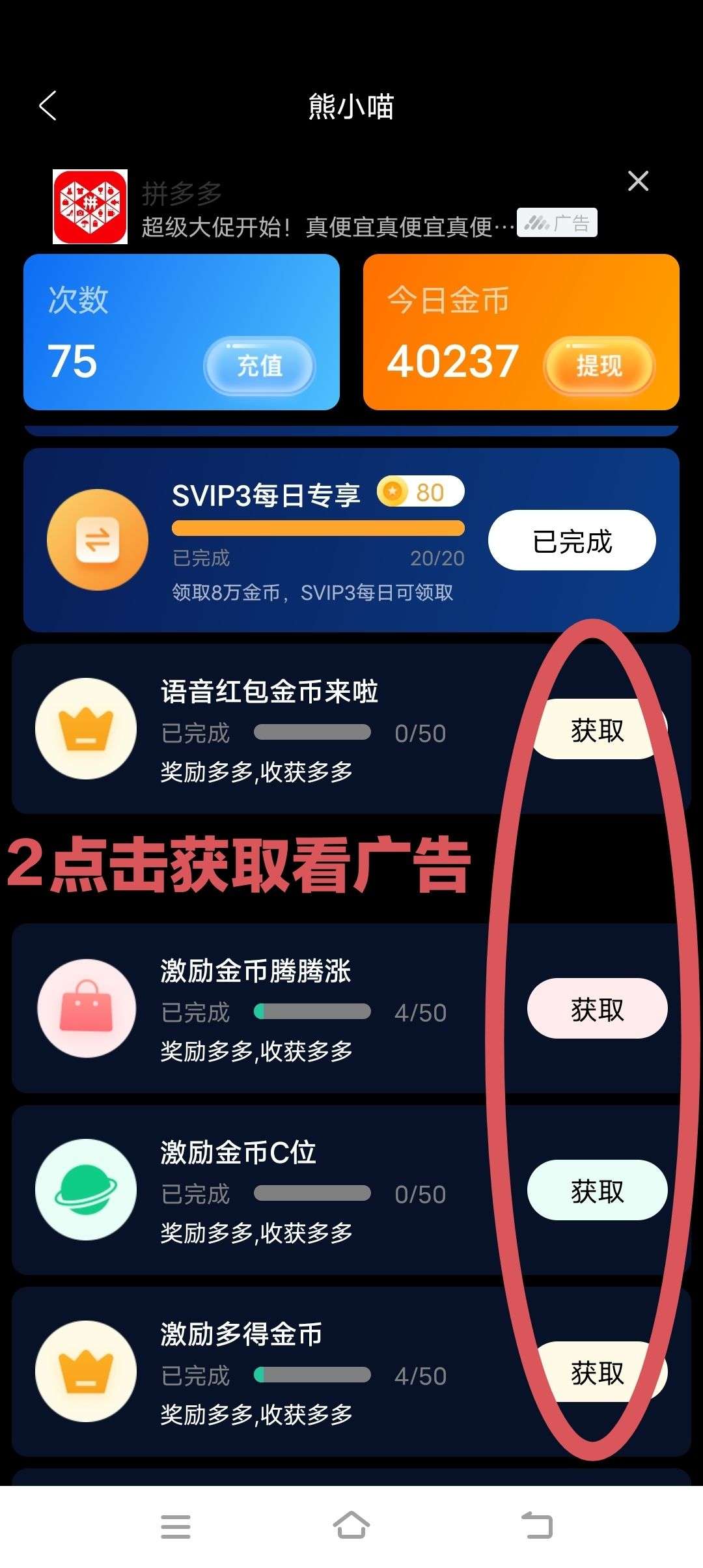Screen dimensions: 703x1568
Task: Go to the system home screen
Action: [x=351, y=1526]
